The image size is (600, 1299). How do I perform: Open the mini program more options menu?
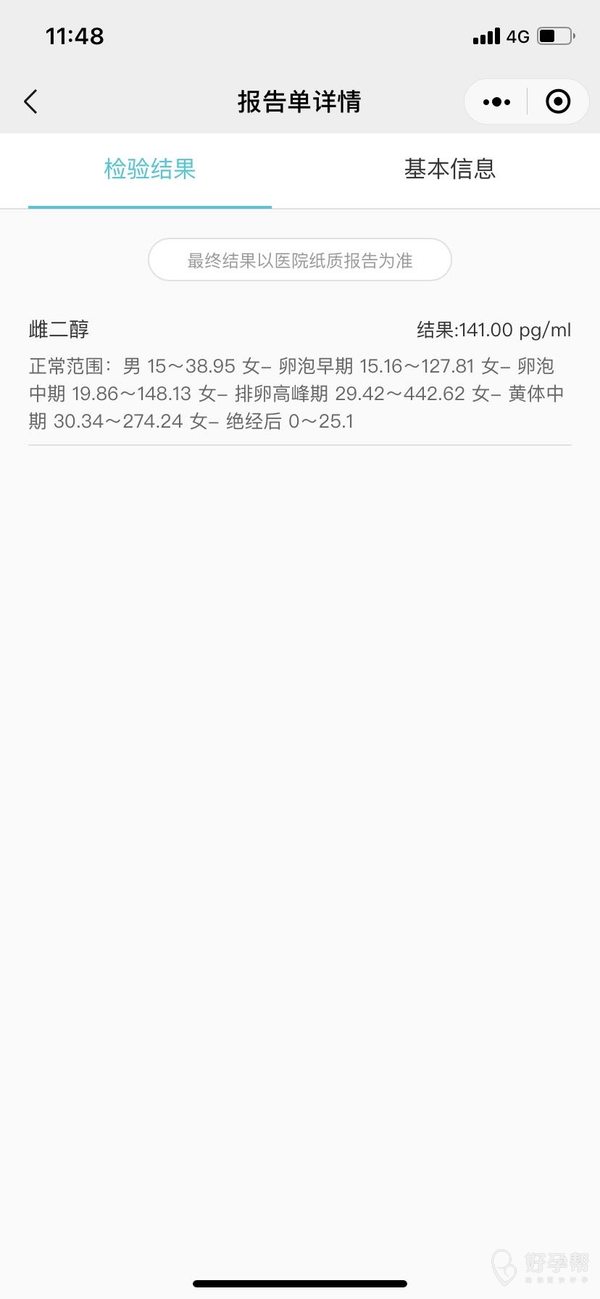click(x=496, y=102)
